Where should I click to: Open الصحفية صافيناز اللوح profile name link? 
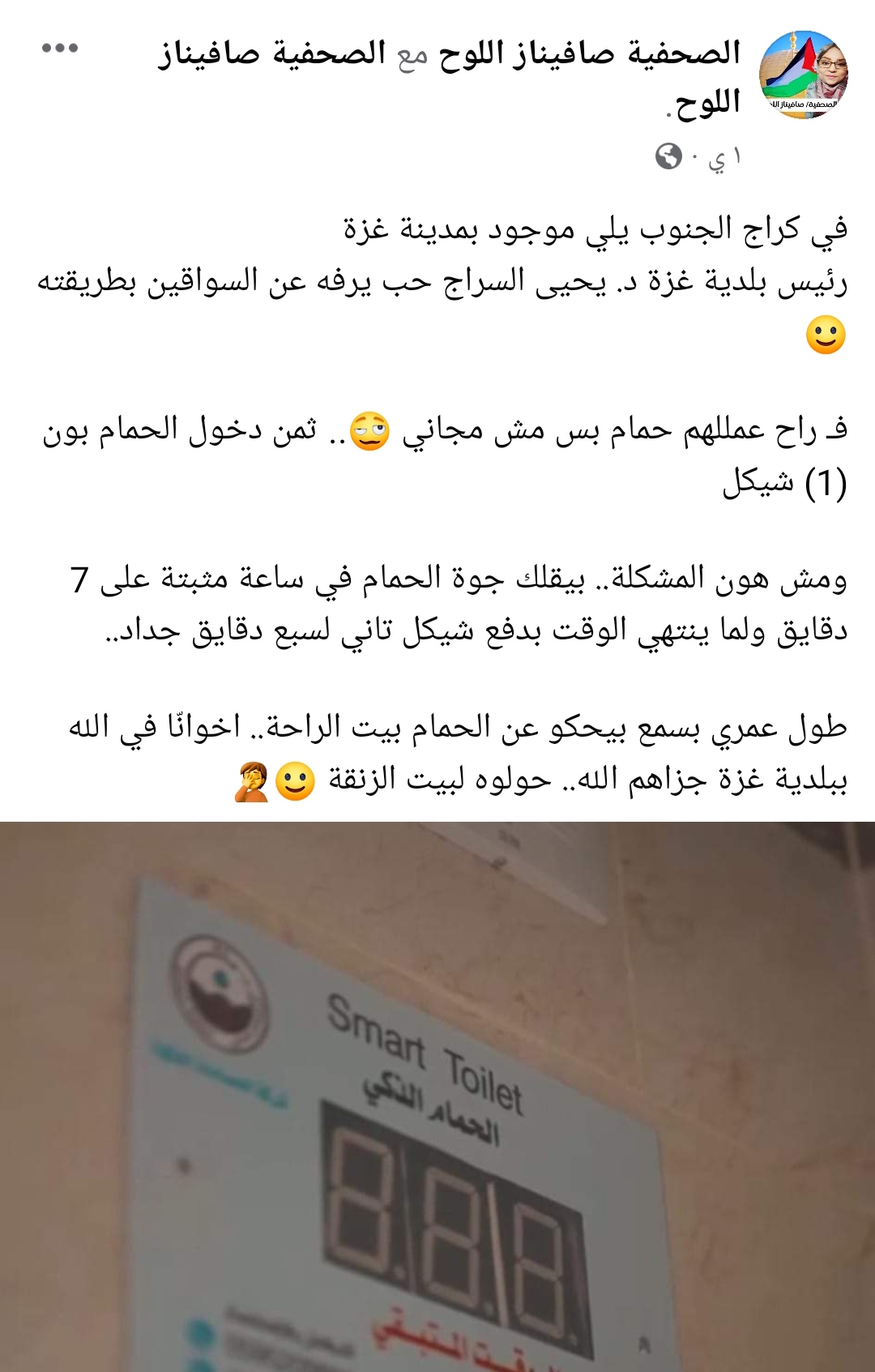click(x=590, y=54)
